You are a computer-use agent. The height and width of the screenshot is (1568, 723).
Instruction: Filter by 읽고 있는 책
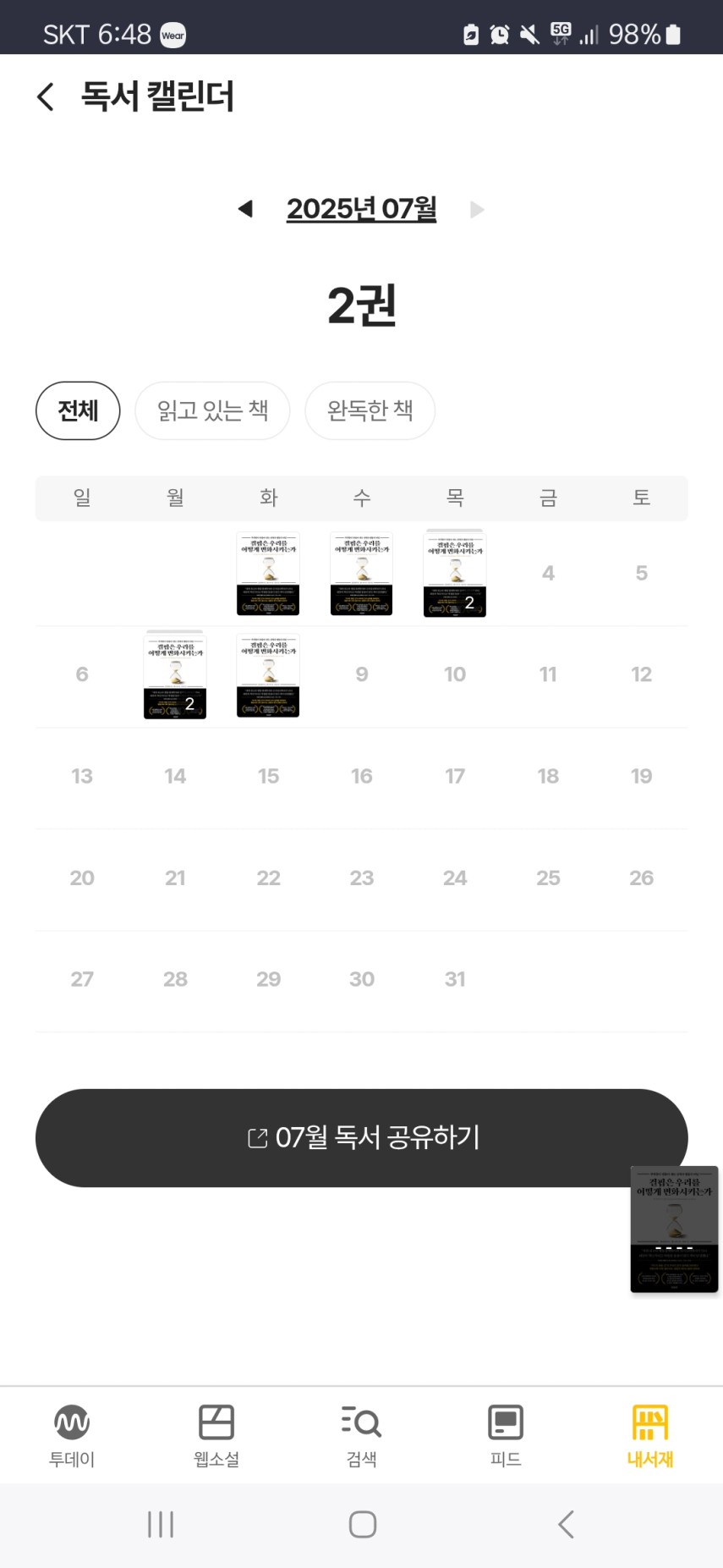[x=212, y=410]
